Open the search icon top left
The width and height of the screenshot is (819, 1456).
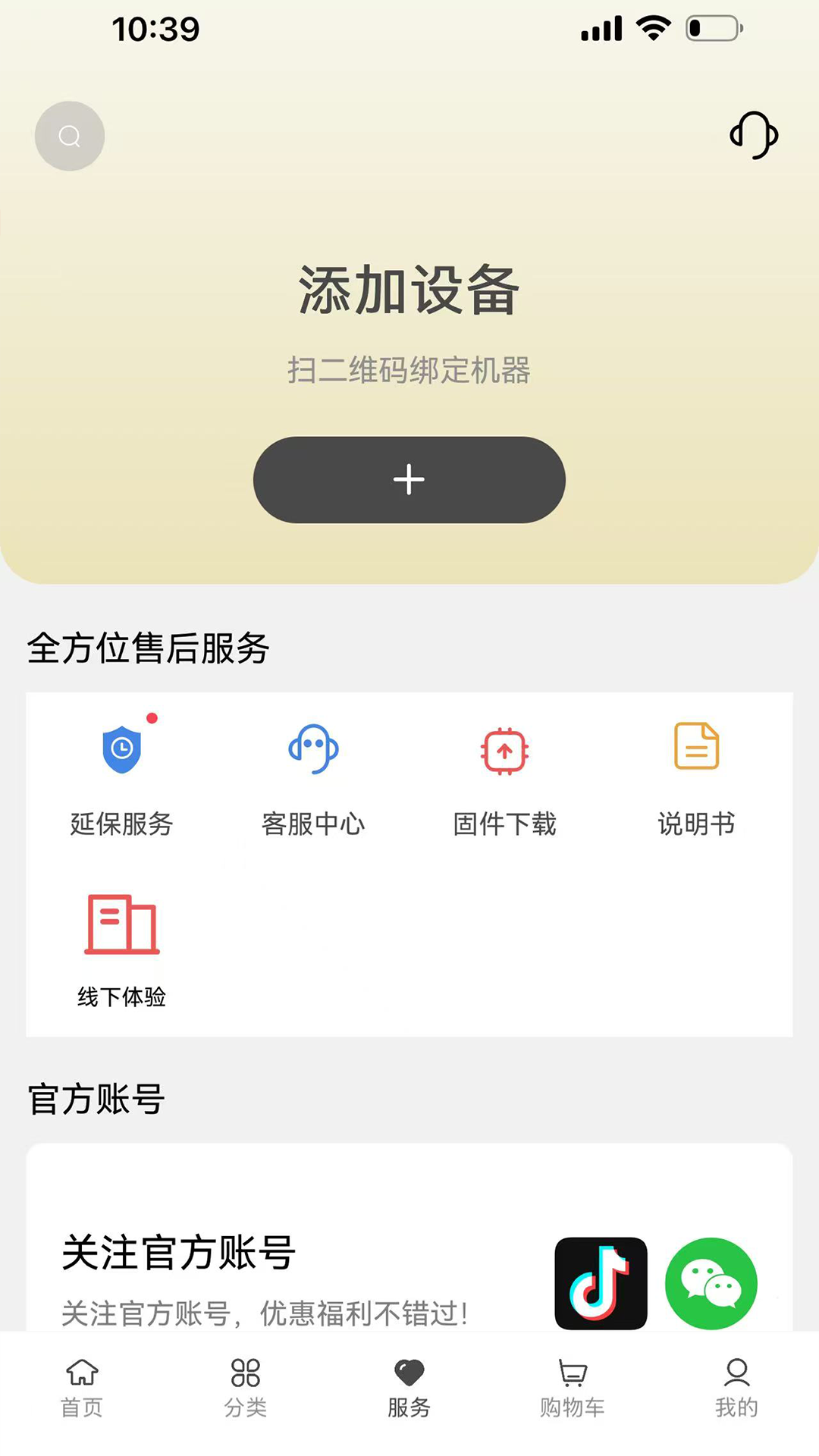click(69, 135)
